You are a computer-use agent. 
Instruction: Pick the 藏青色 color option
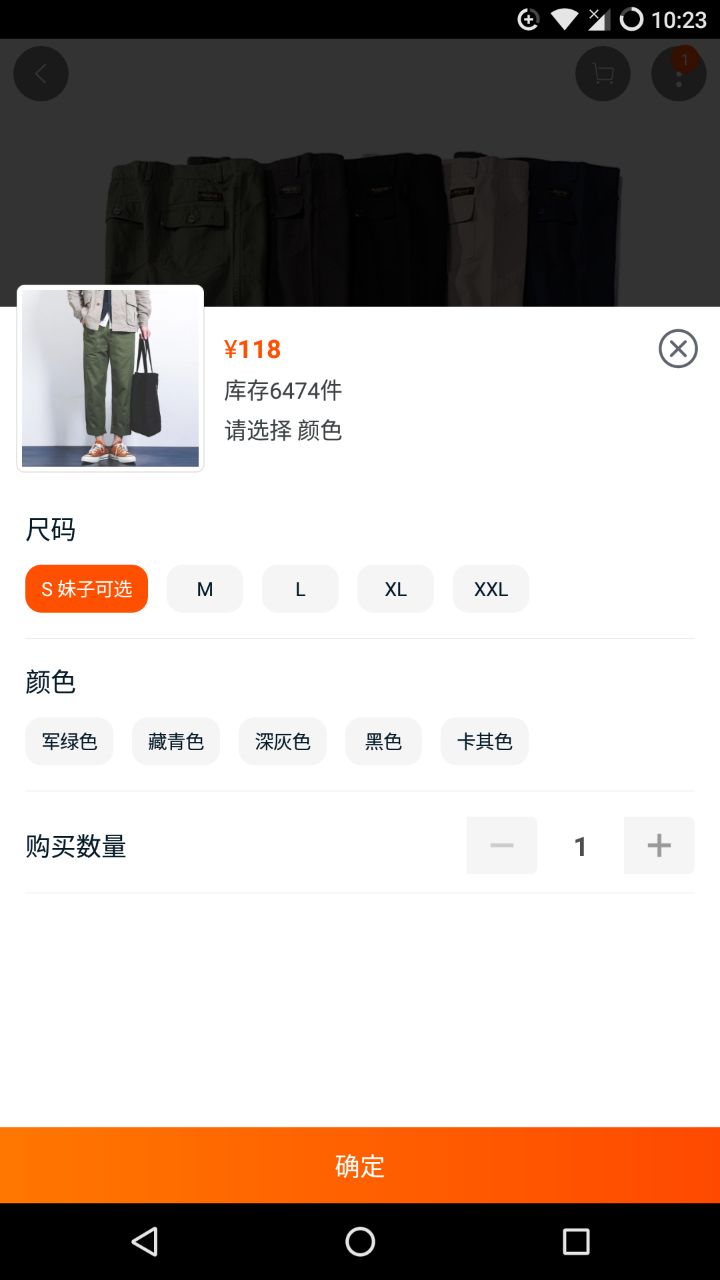(x=176, y=742)
